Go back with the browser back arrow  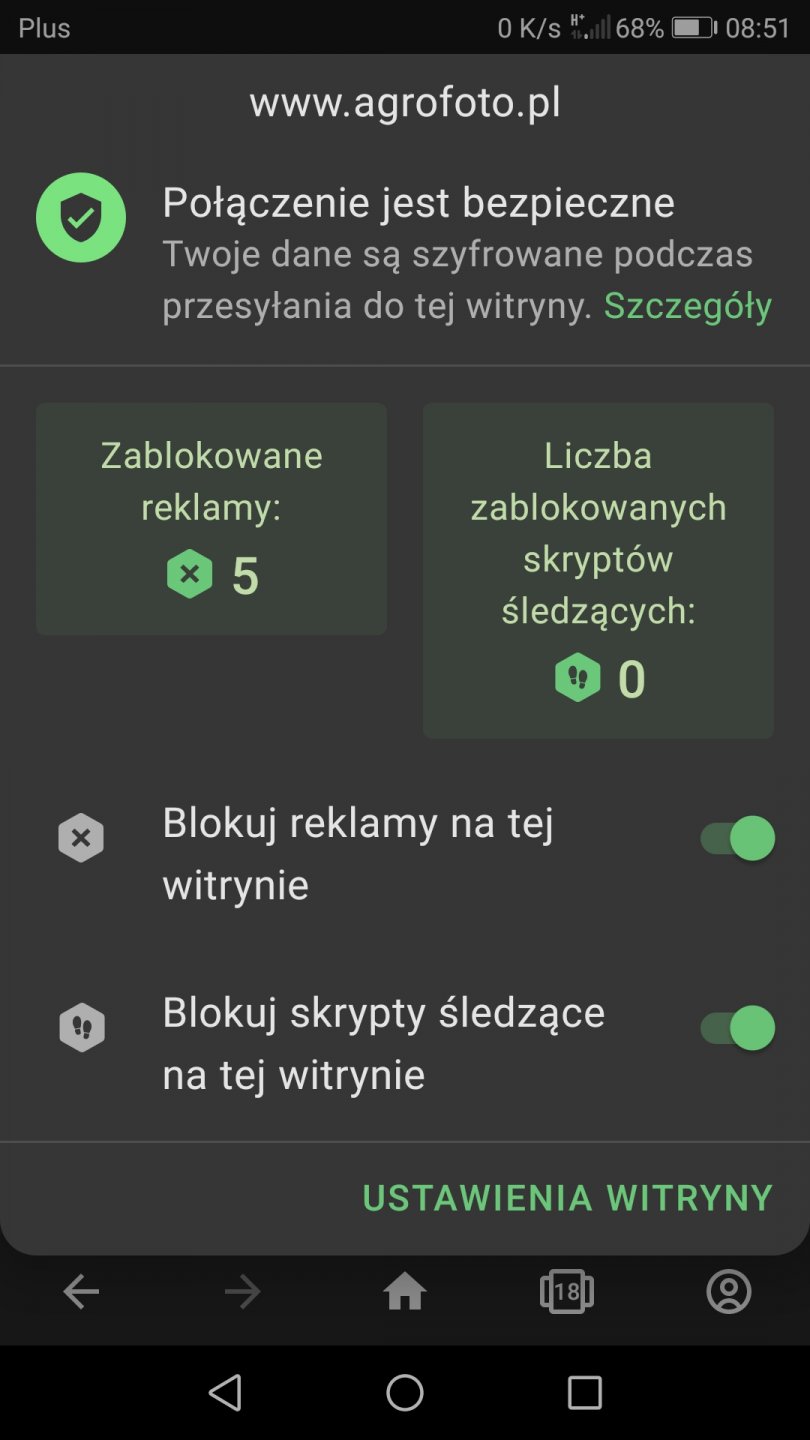(81, 1293)
